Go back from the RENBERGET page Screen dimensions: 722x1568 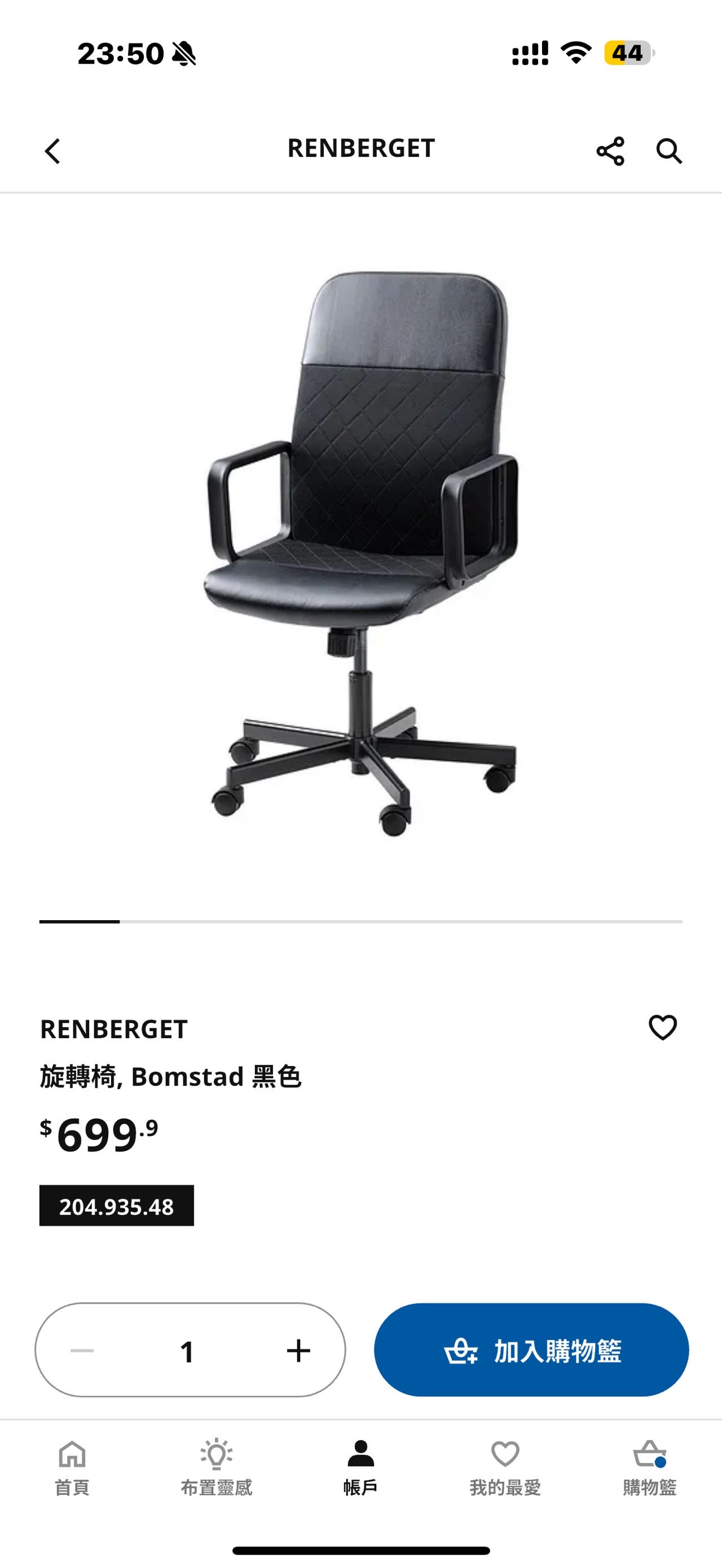[x=53, y=151]
